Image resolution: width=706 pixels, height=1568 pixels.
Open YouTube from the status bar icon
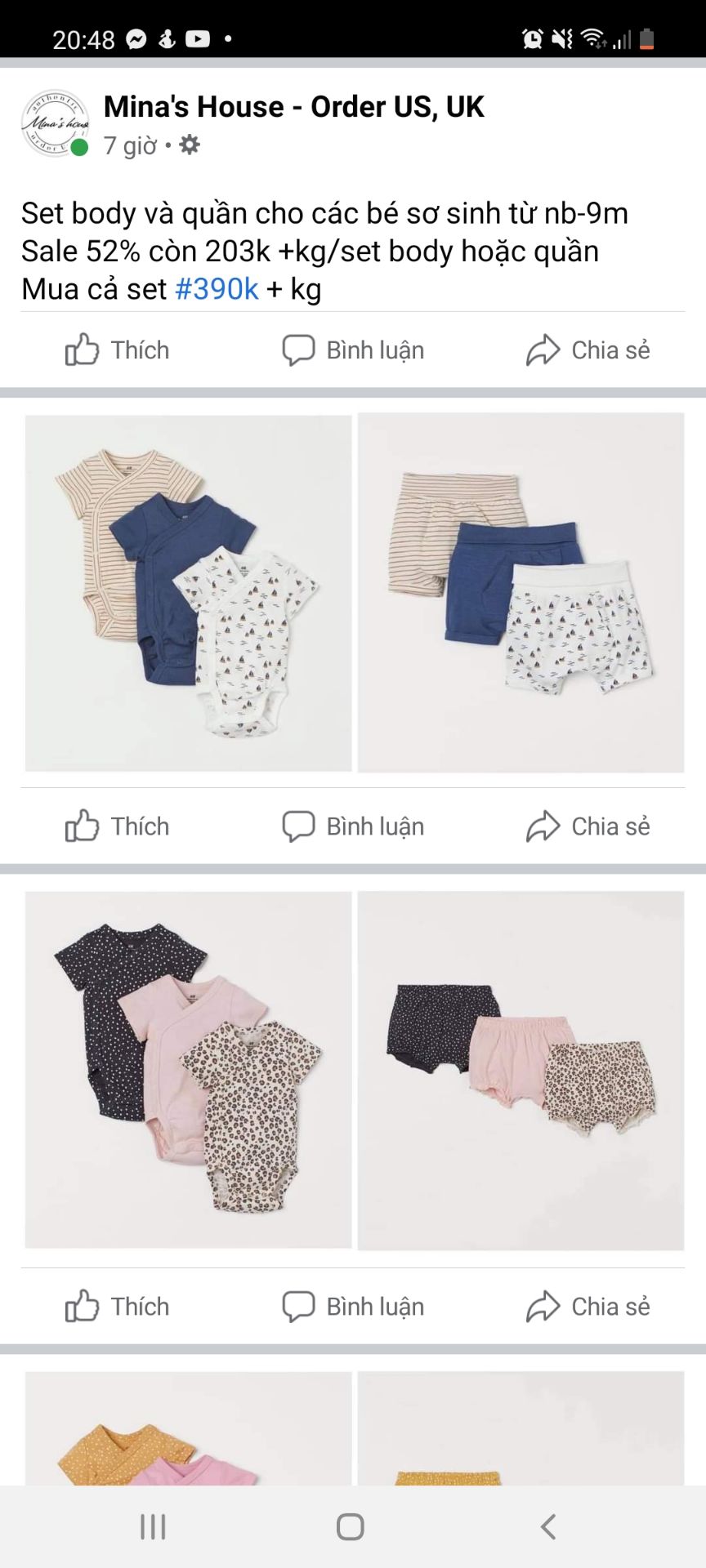click(x=199, y=38)
